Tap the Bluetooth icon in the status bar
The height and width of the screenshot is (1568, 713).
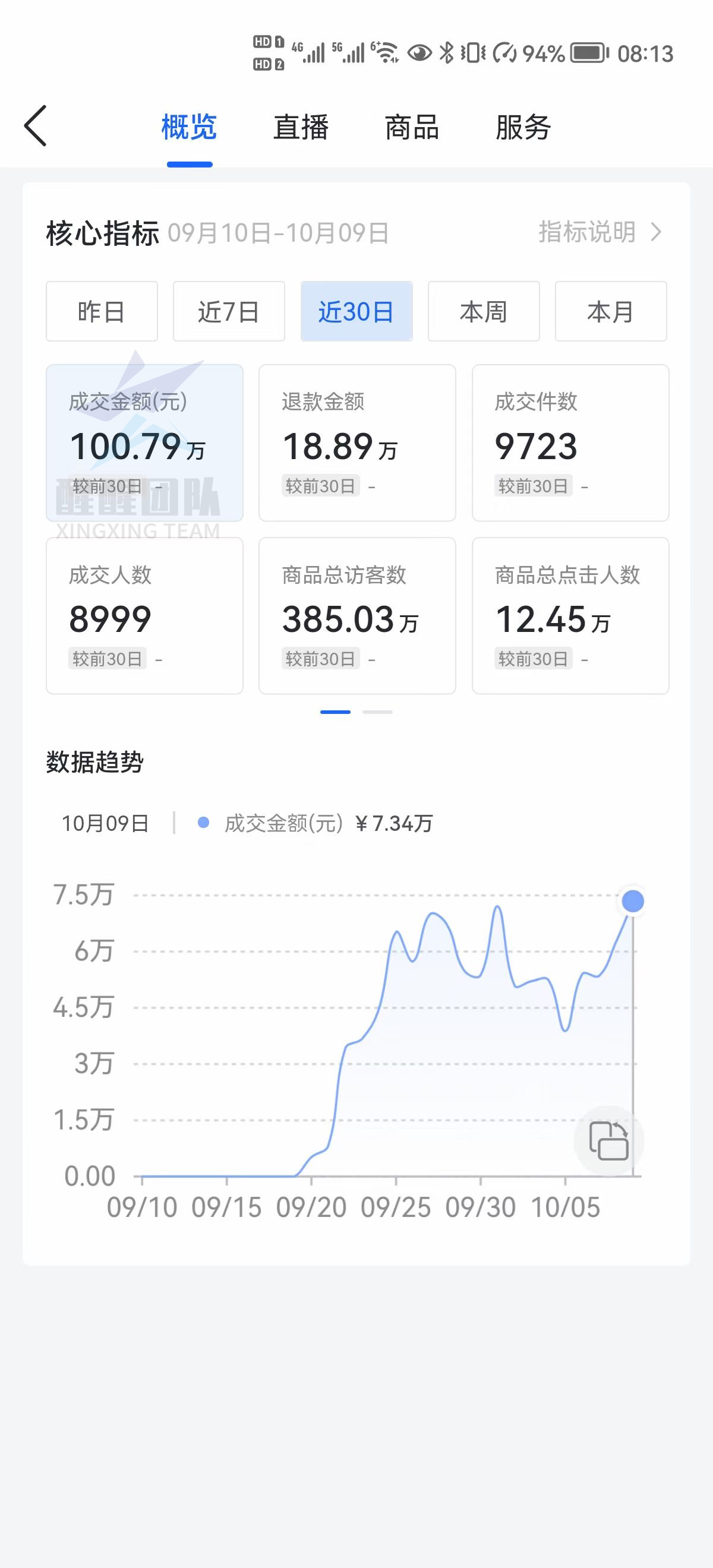(447, 53)
